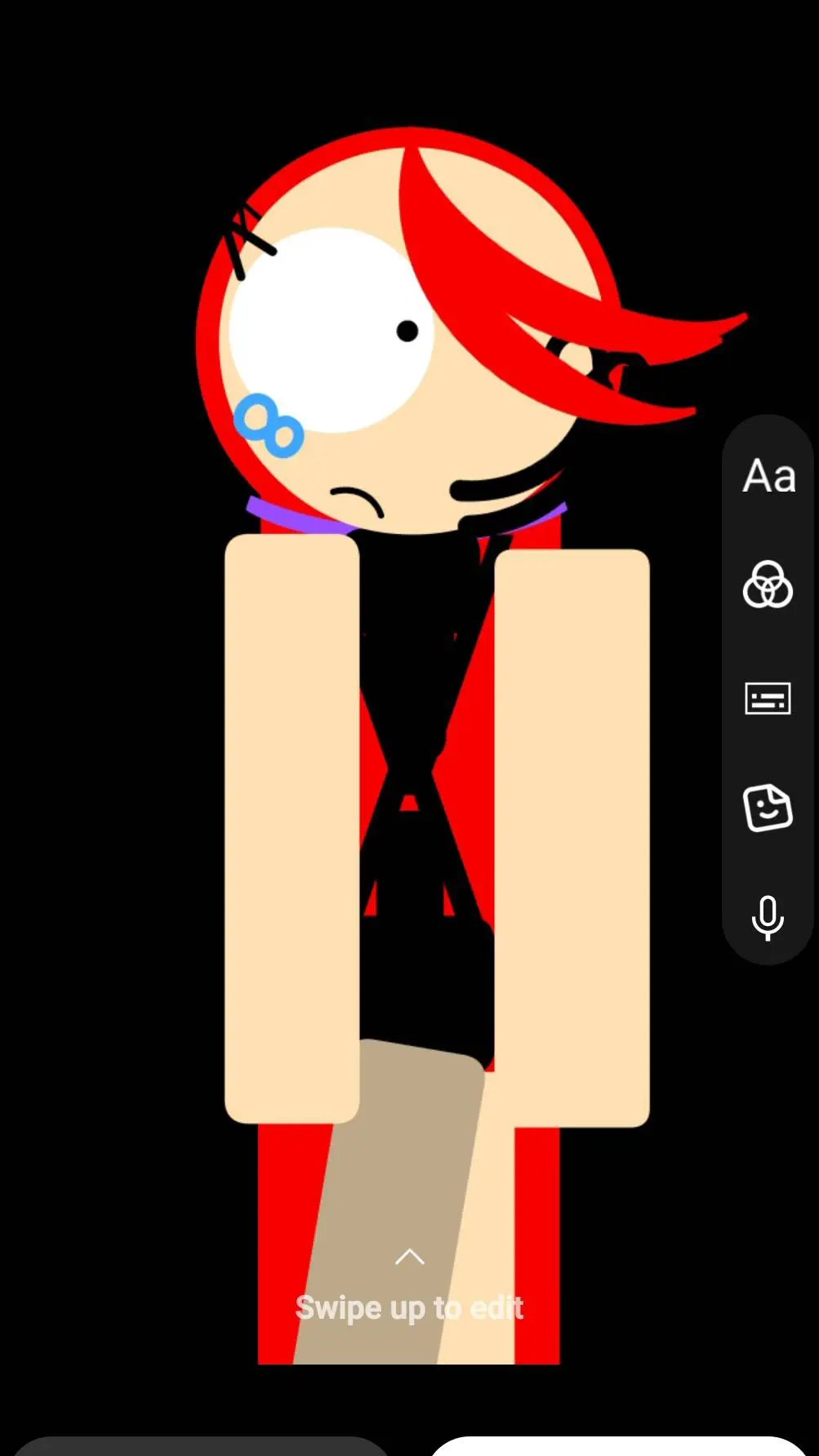Expand editing options via the up chevron

coord(409,1258)
